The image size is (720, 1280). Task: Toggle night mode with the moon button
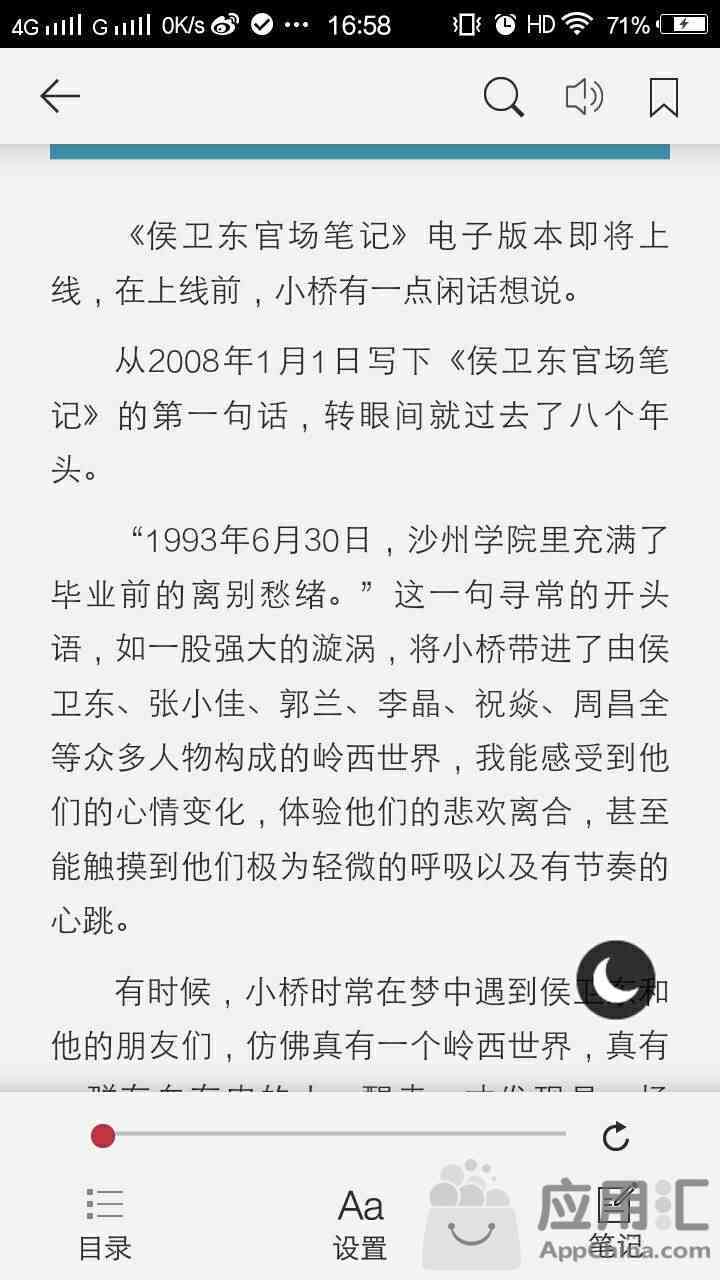(616, 980)
